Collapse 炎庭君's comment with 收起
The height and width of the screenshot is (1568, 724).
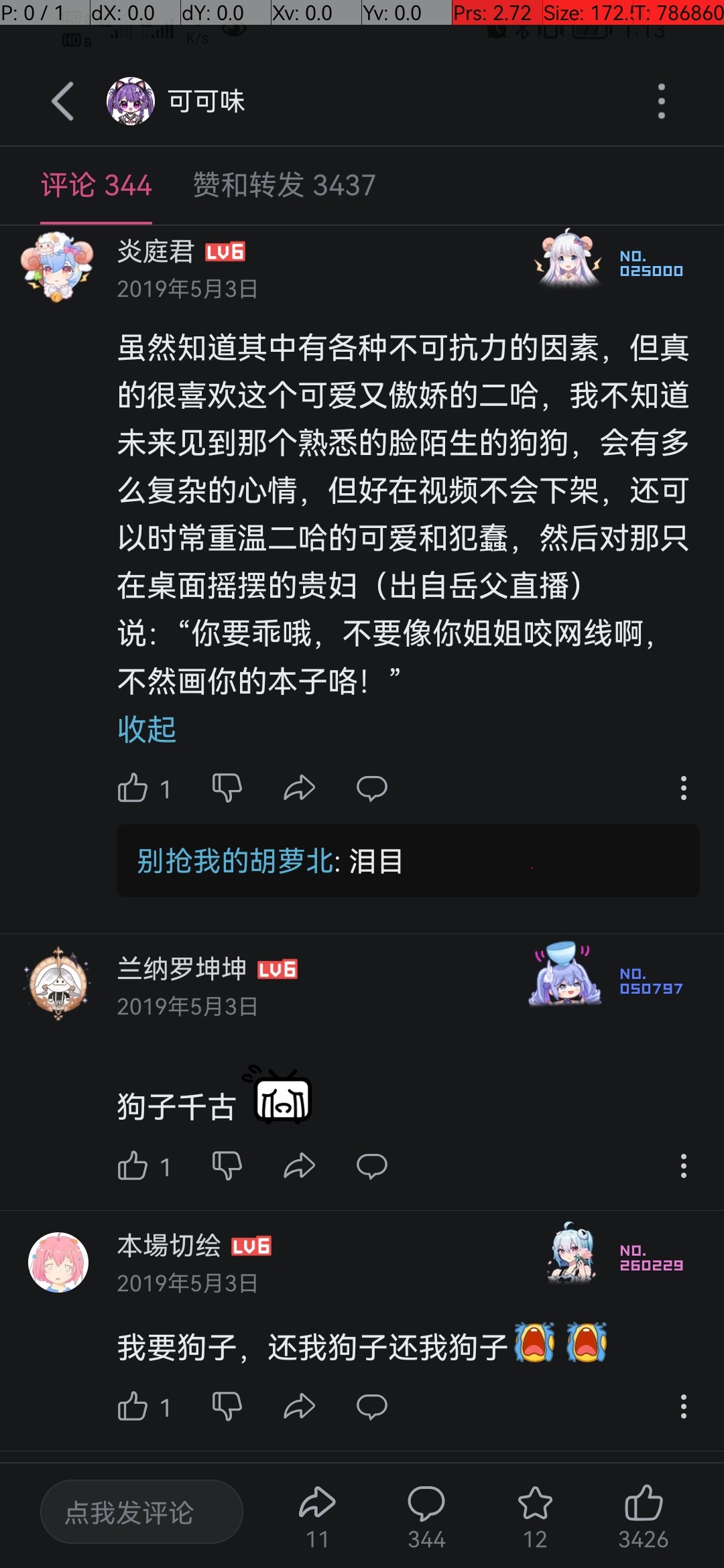pos(147,729)
